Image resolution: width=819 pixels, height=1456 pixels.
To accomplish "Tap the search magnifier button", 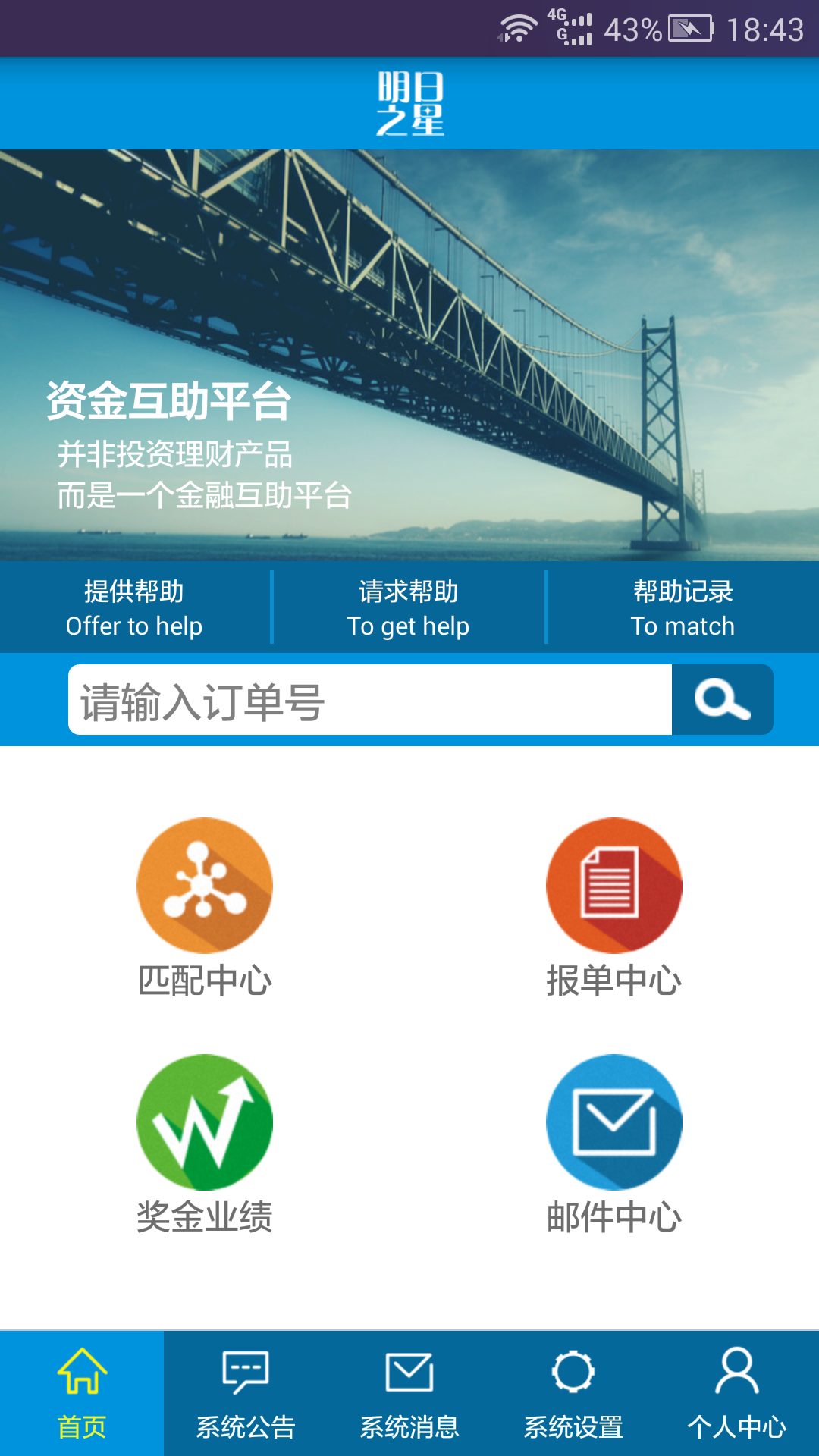I will pos(722,699).
